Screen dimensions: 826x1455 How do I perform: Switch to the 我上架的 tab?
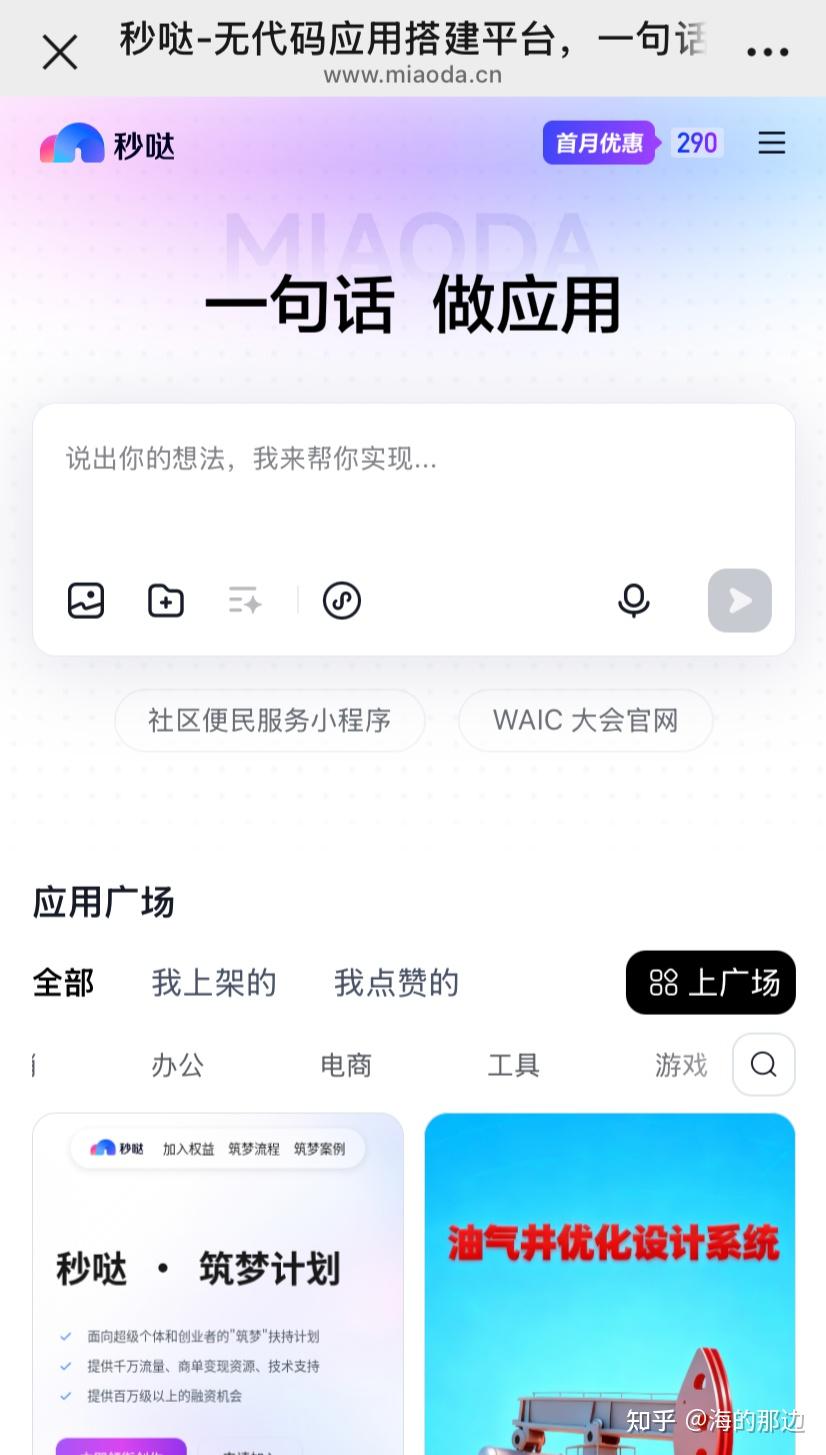tap(213, 983)
